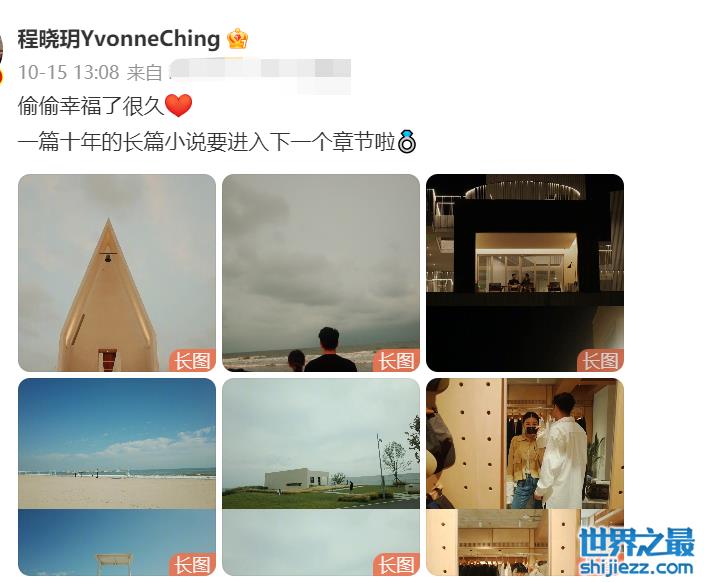
Task: Open the blue-sky sandy beach photo
Action: (117, 476)
